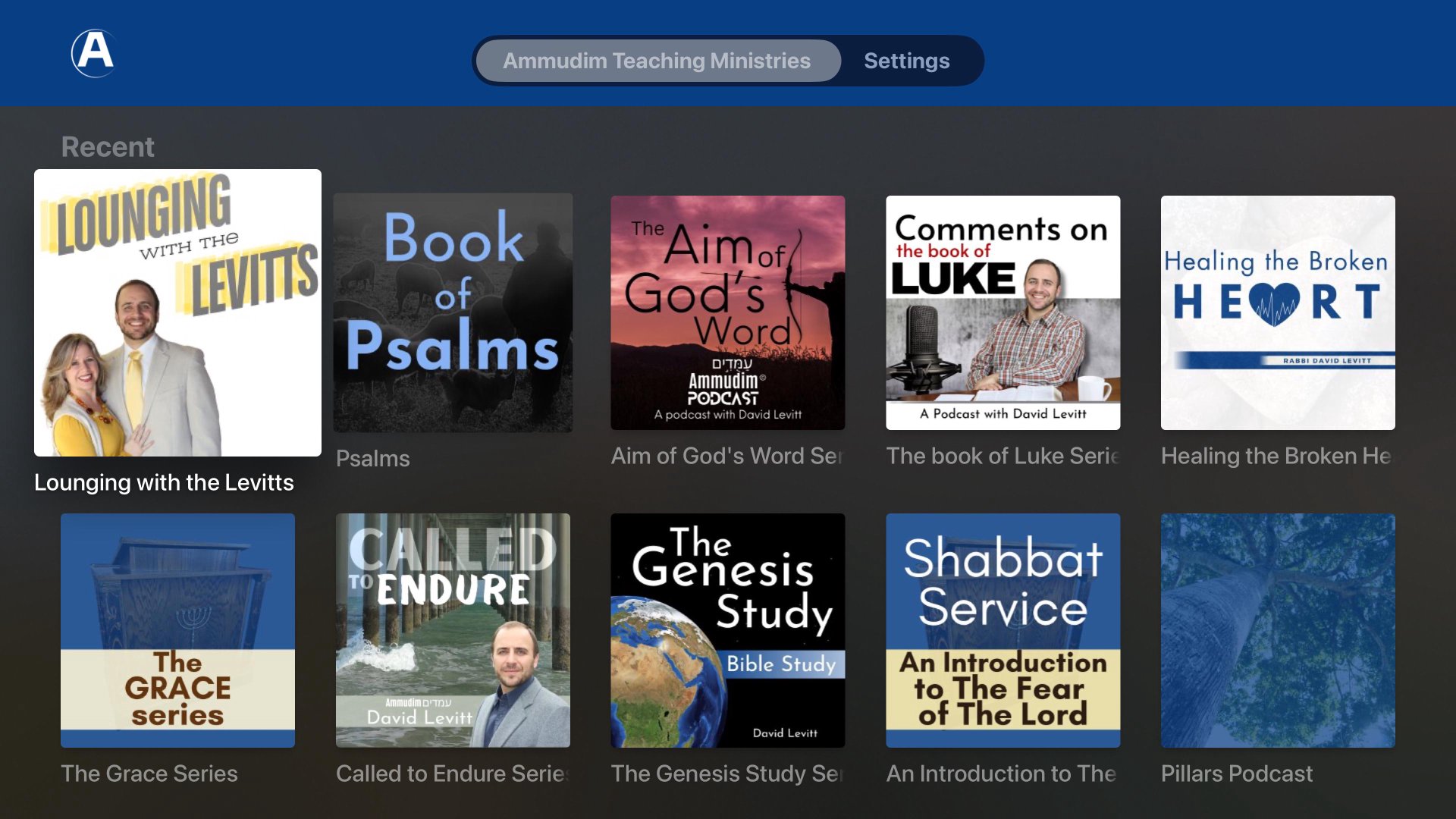The width and height of the screenshot is (1456, 819).
Task: Open Lounging with the Levitts podcast
Action: pos(177,312)
